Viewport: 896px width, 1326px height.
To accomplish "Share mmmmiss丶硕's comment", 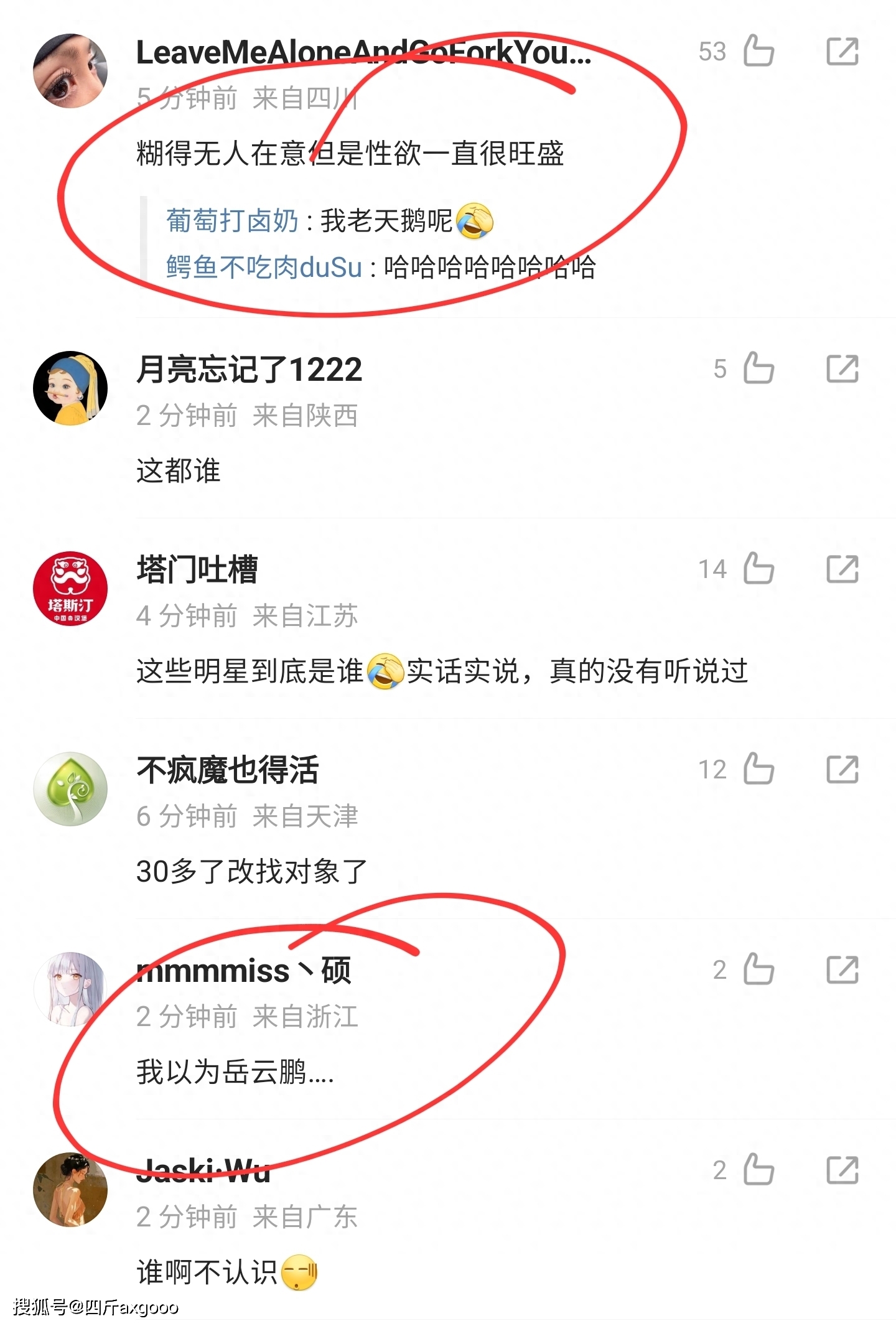I will [842, 969].
